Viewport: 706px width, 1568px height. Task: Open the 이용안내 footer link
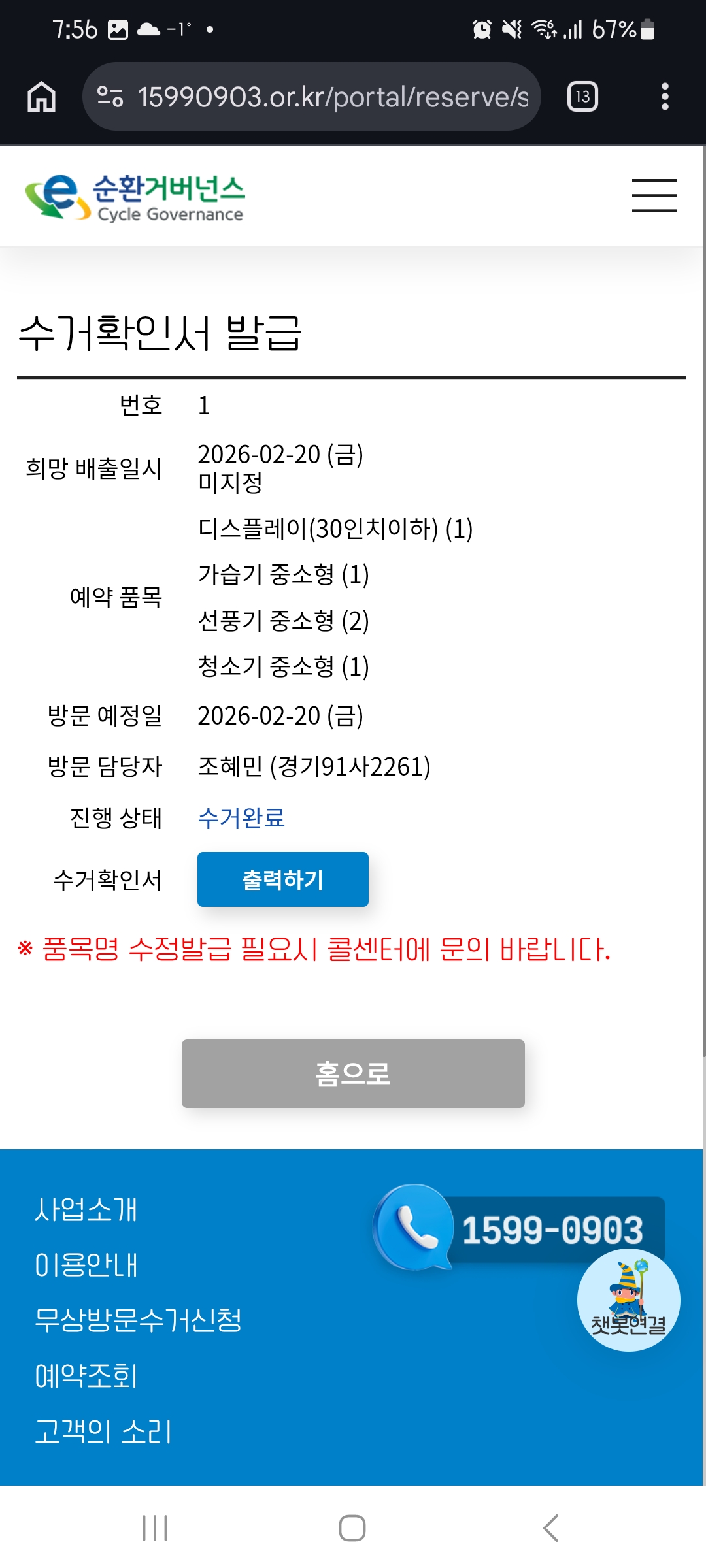pos(86,1265)
